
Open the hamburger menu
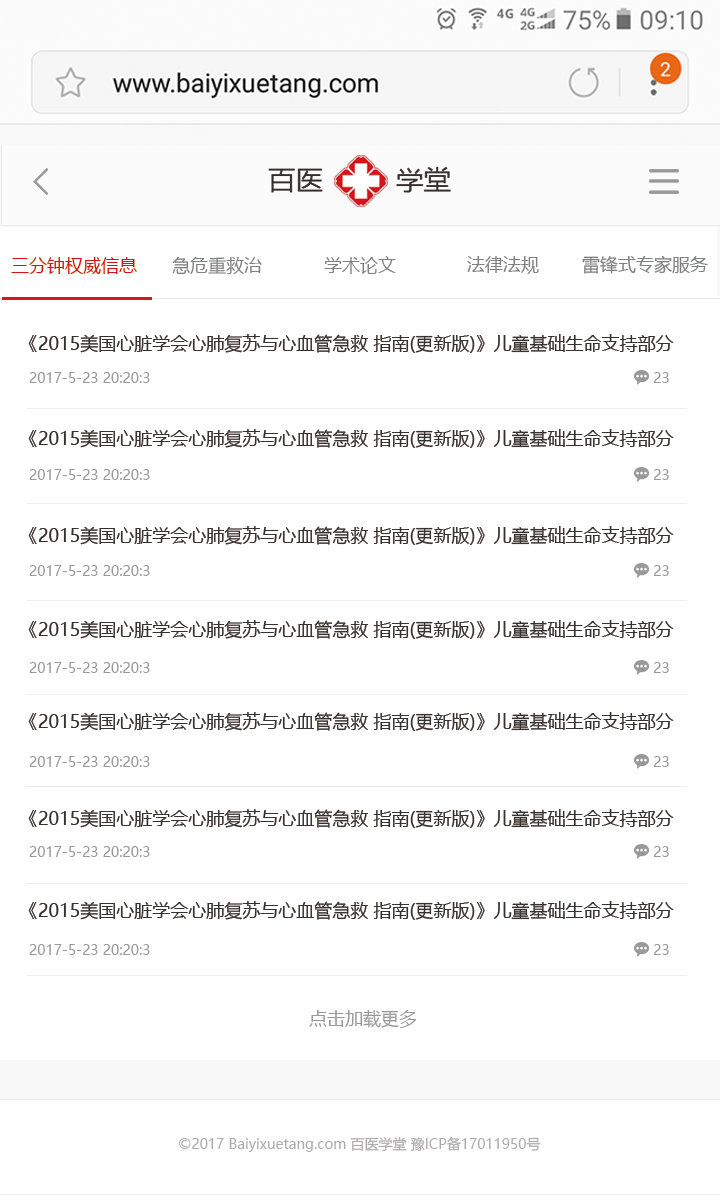tap(664, 181)
